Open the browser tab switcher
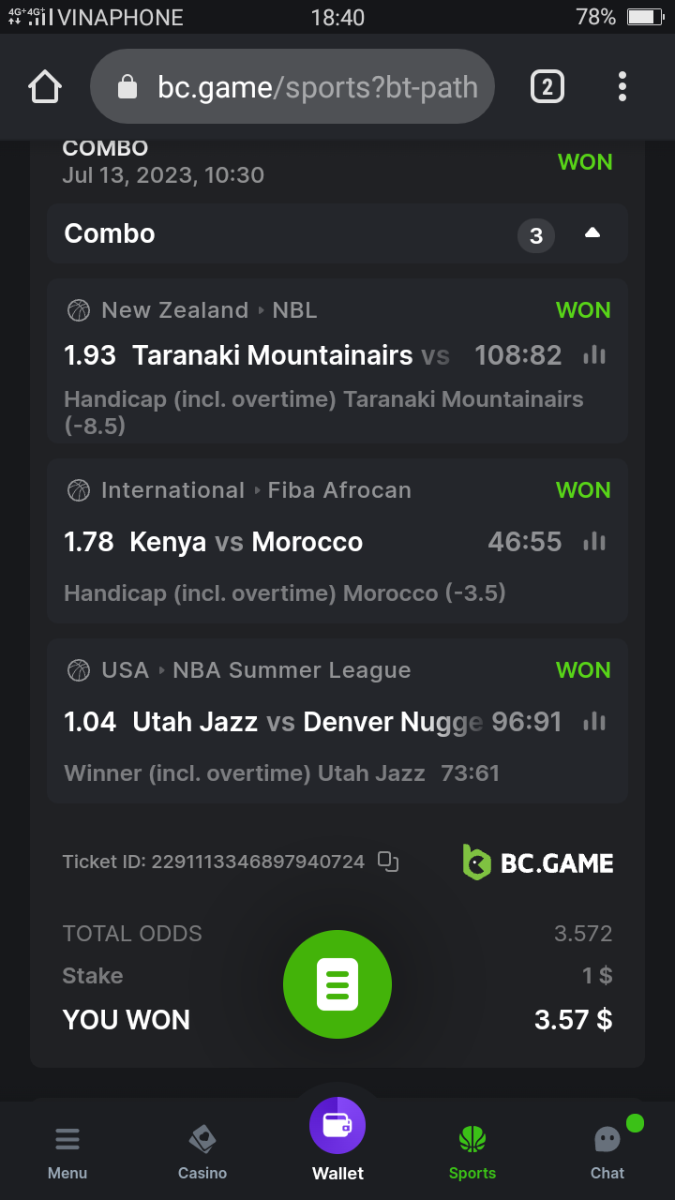The height and width of the screenshot is (1200, 675). (x=546, y=87)
